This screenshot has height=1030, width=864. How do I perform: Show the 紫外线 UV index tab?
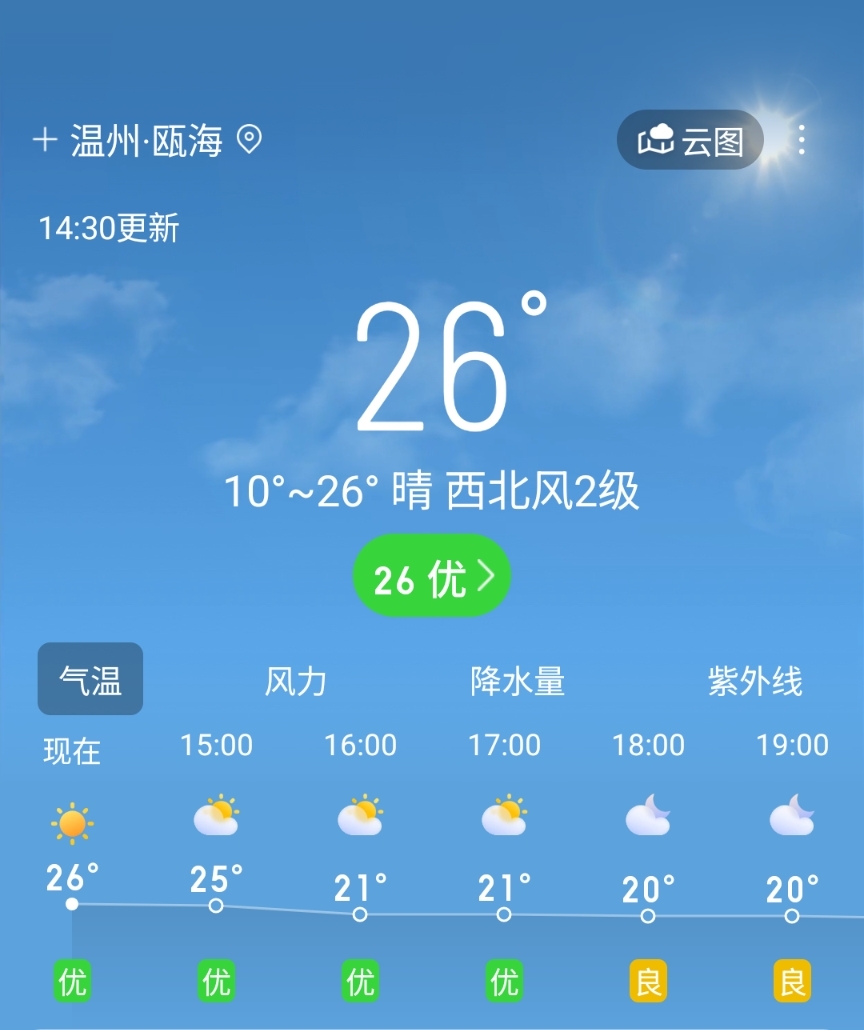755,682
